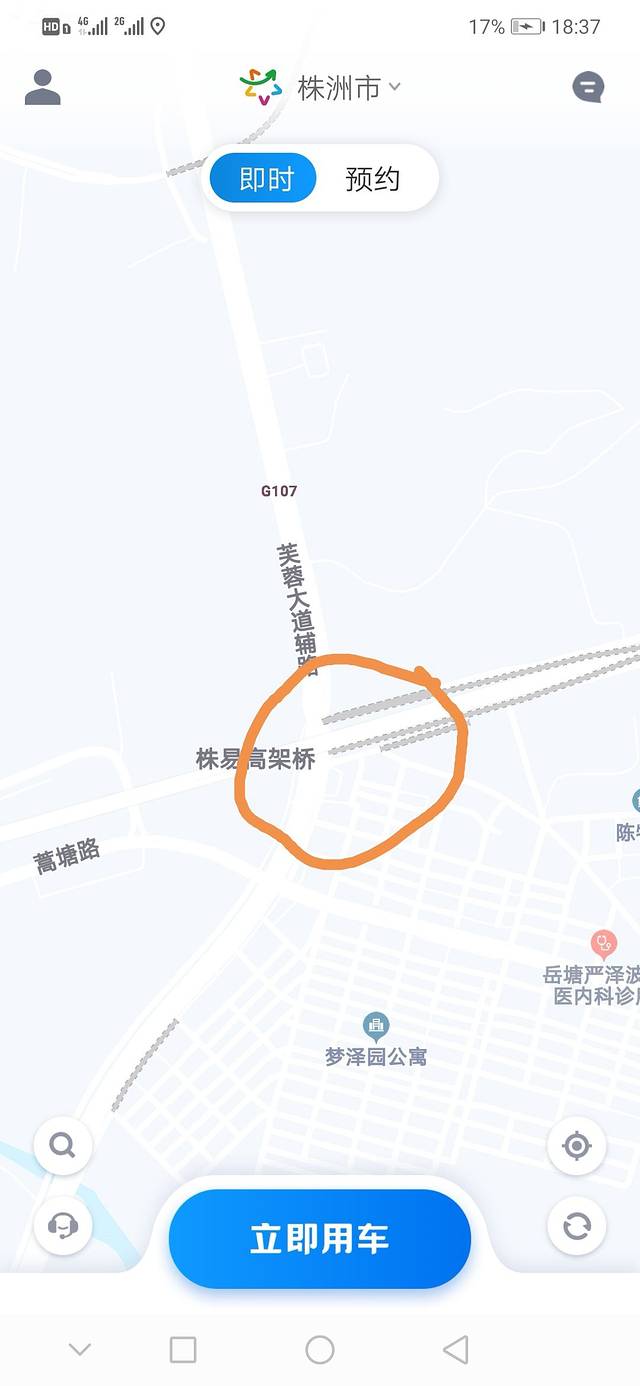
Task: Tap the 立即用车 button
Action: [x=319, y=1239]
